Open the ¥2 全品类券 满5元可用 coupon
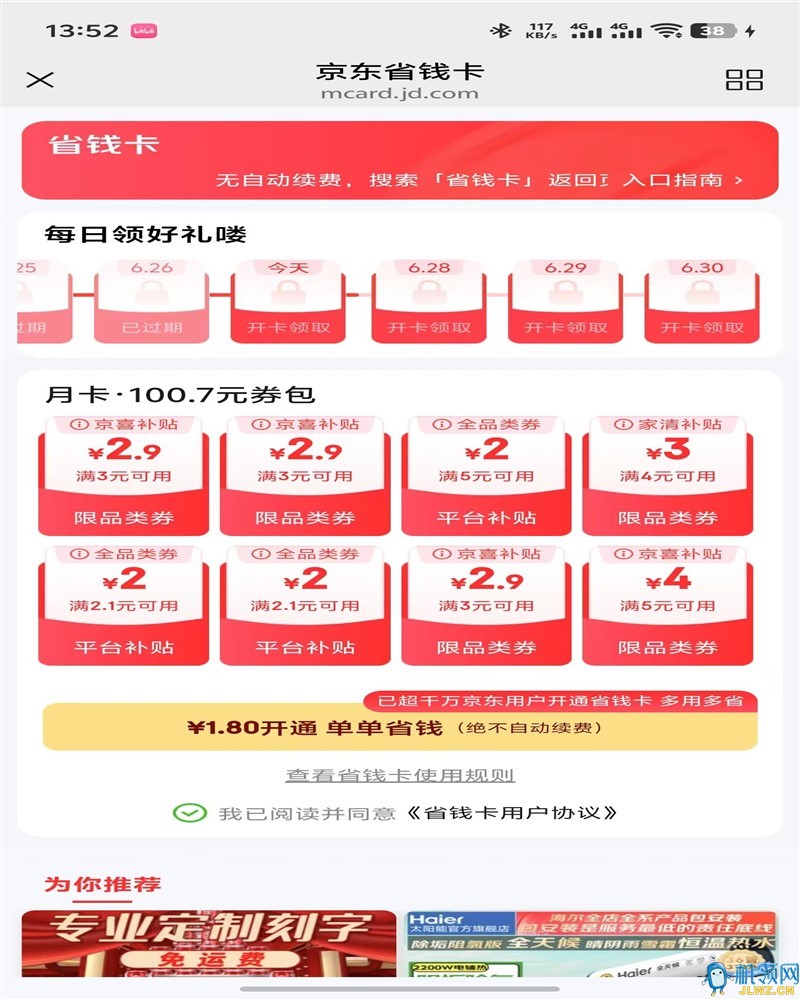This screenshot has width=800, height=1000. 486,475
